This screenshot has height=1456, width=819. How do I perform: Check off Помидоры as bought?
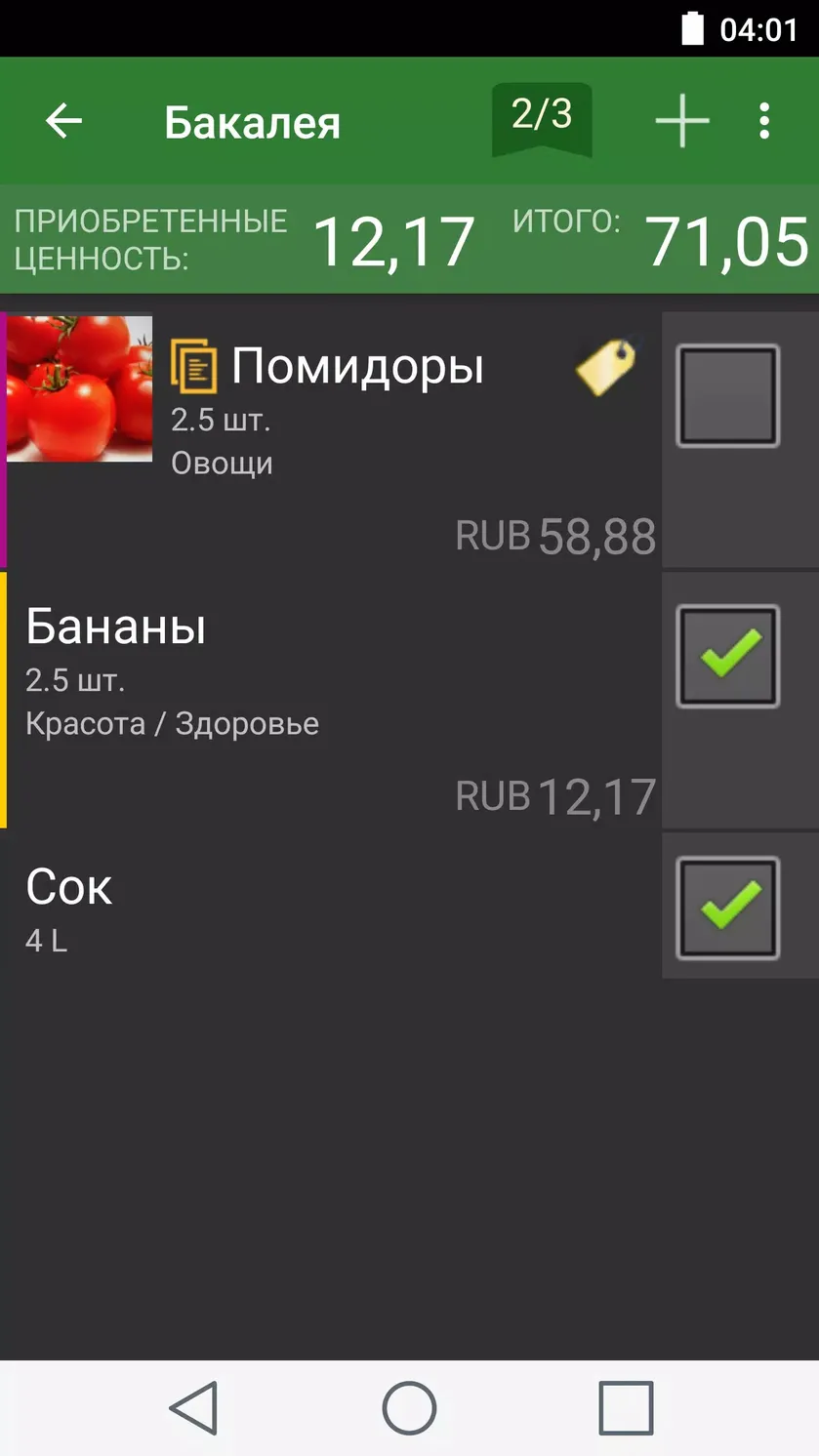728,395
